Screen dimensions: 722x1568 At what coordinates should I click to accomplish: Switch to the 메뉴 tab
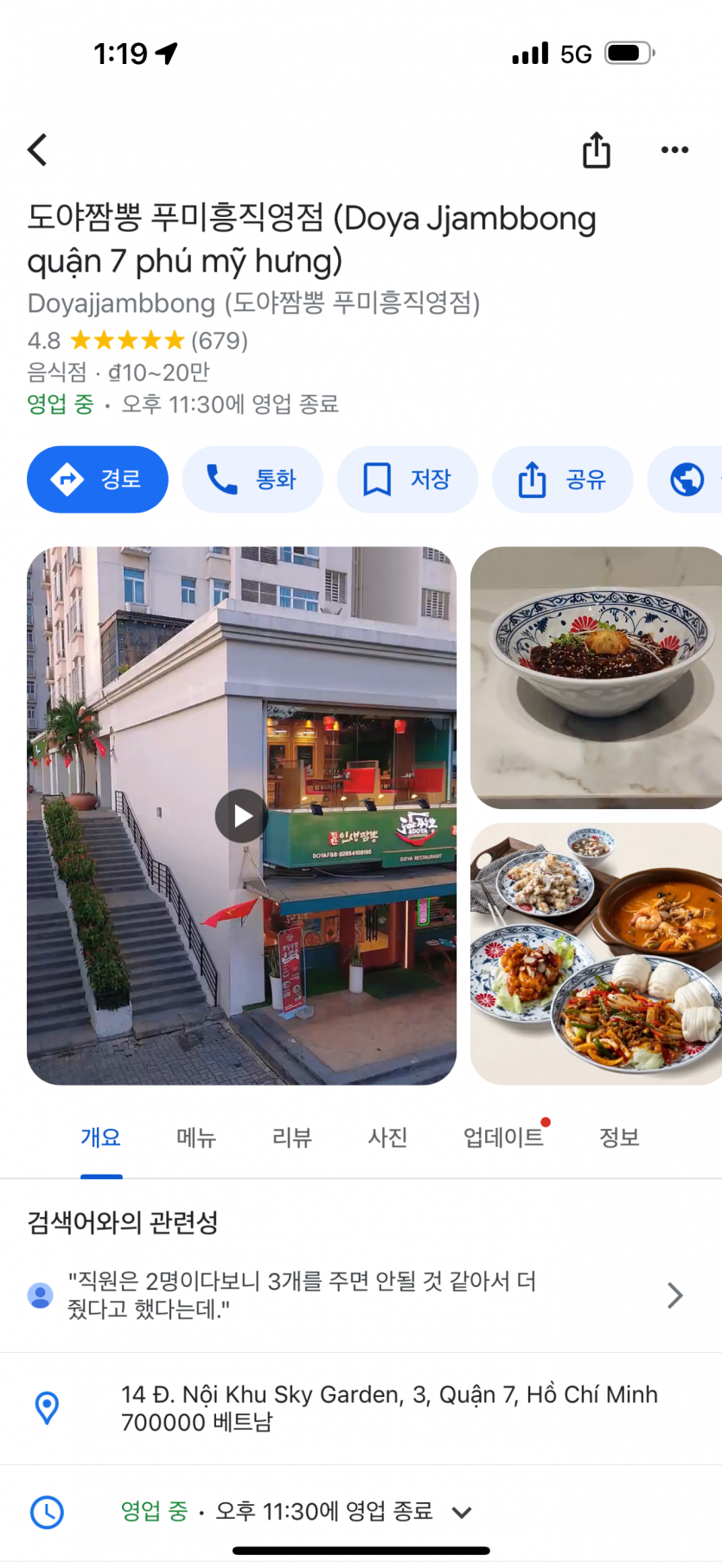pyautogui.click(x=196, y=1138)
